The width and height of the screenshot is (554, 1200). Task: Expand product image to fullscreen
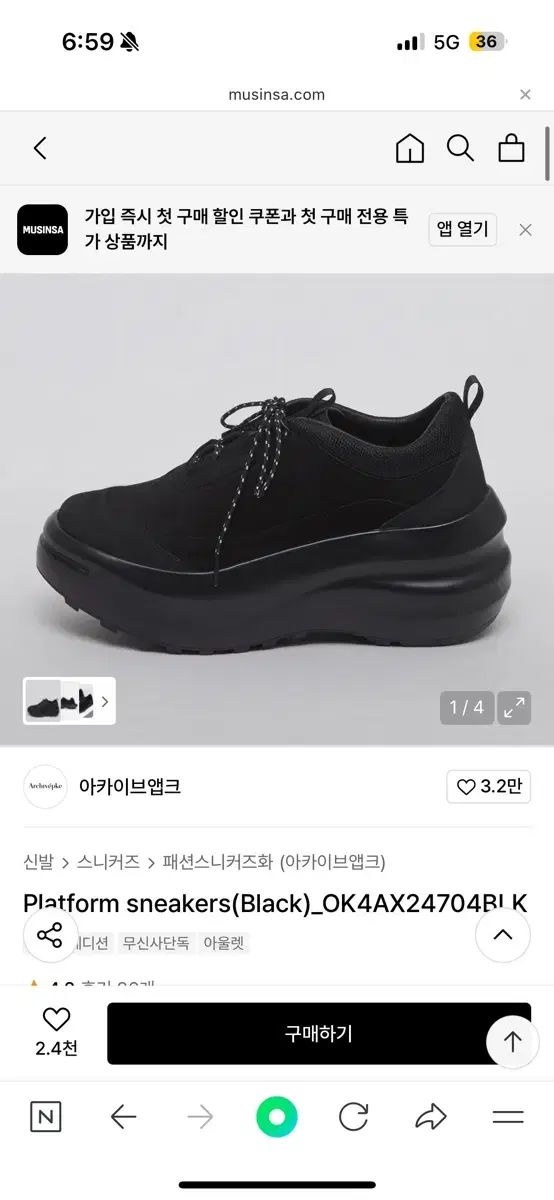[x=515, y=708]
